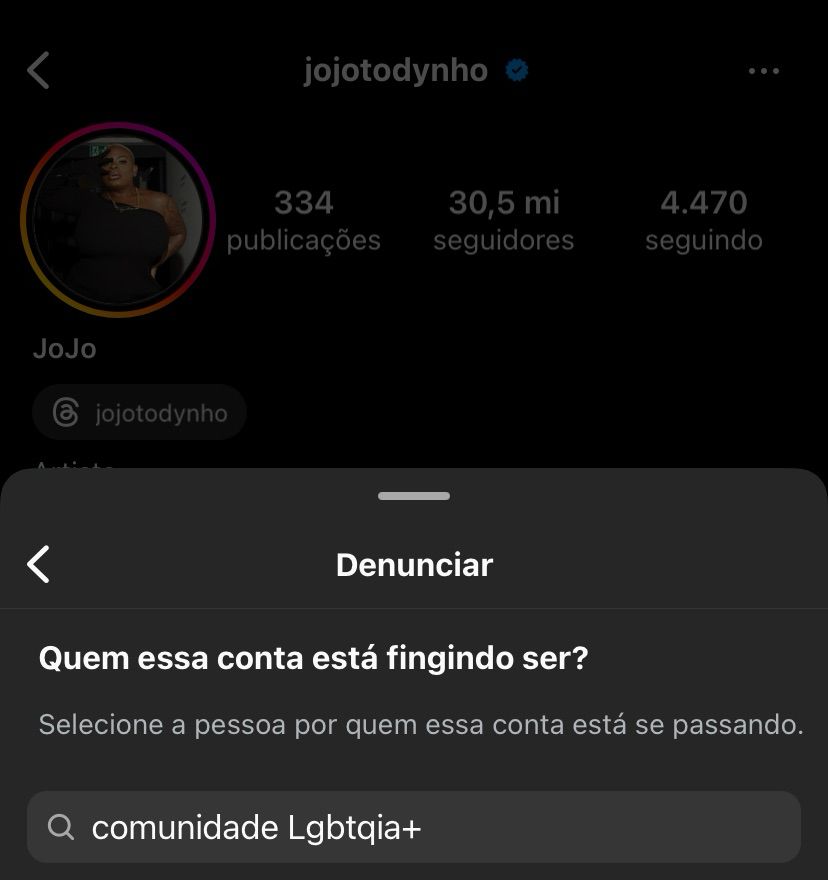Open the 334 publicações count
Viewport: 828px width, 880px height.
[x=303, y=218]
